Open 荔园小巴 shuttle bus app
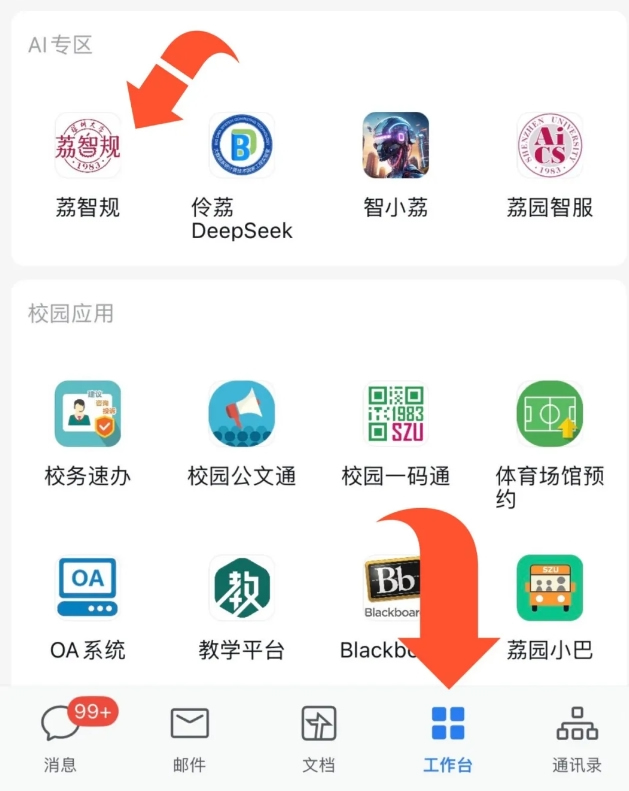The image size is (629, 791). pos(550,589)
